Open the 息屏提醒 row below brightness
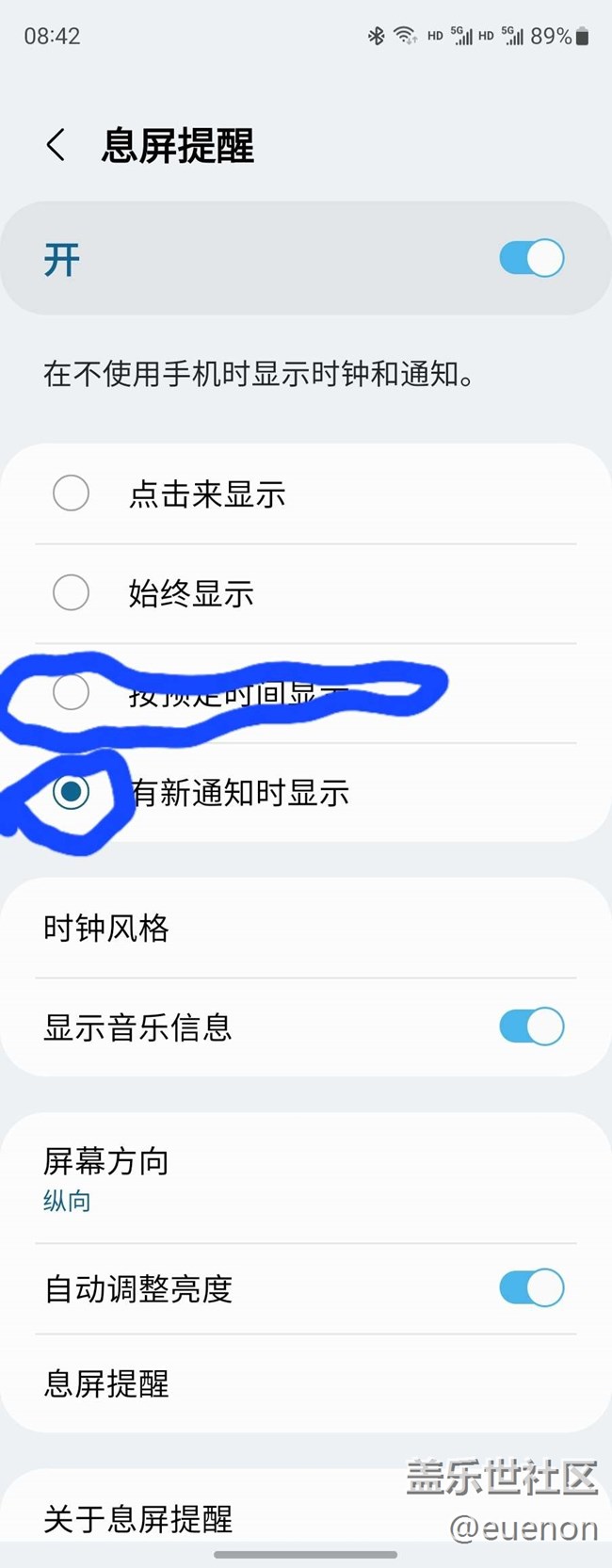The height and width of the screenshot is (1568, 612). tap(306, 1383)
